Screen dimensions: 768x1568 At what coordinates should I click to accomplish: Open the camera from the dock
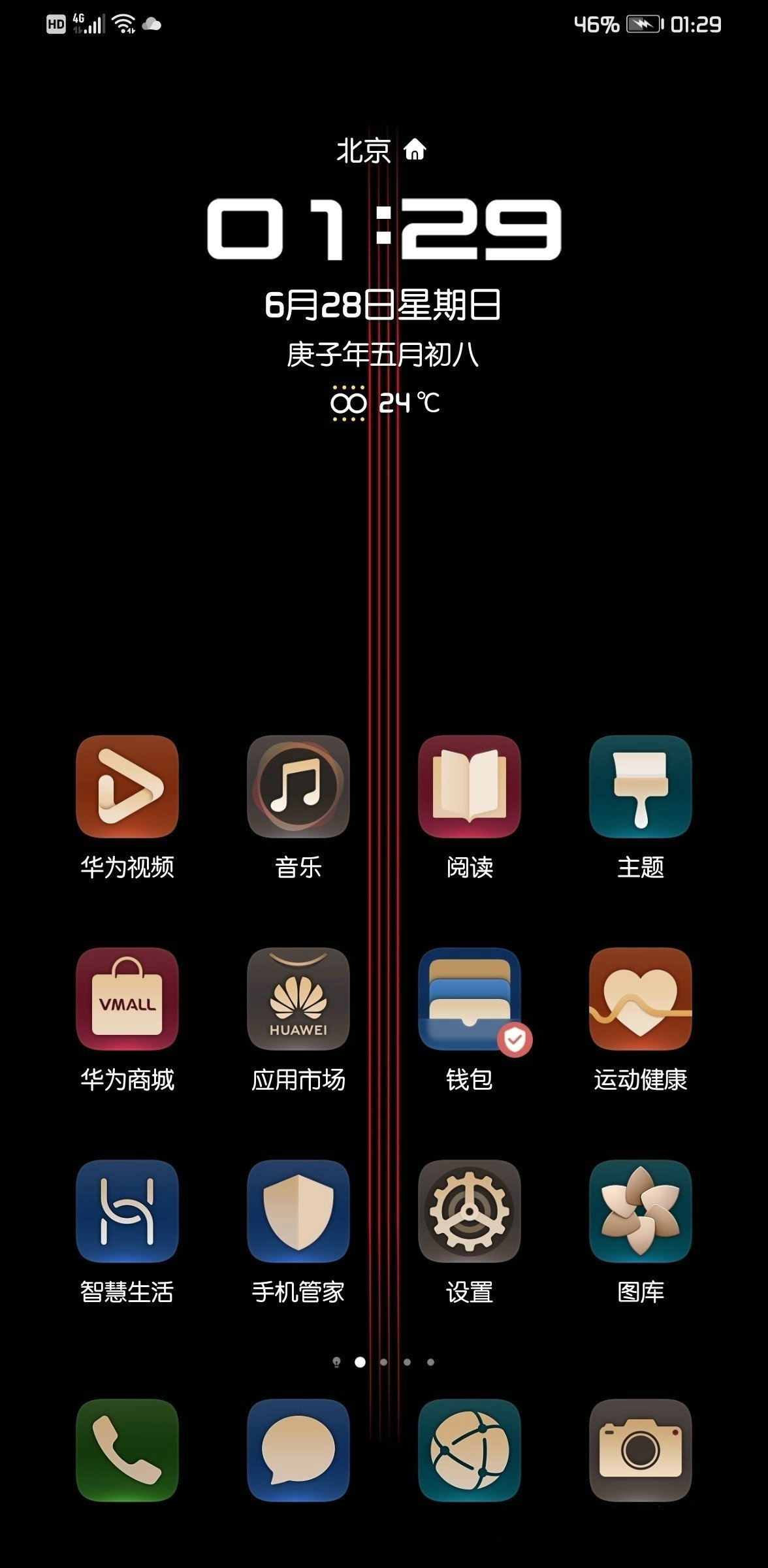click(x=641, y=1450)
